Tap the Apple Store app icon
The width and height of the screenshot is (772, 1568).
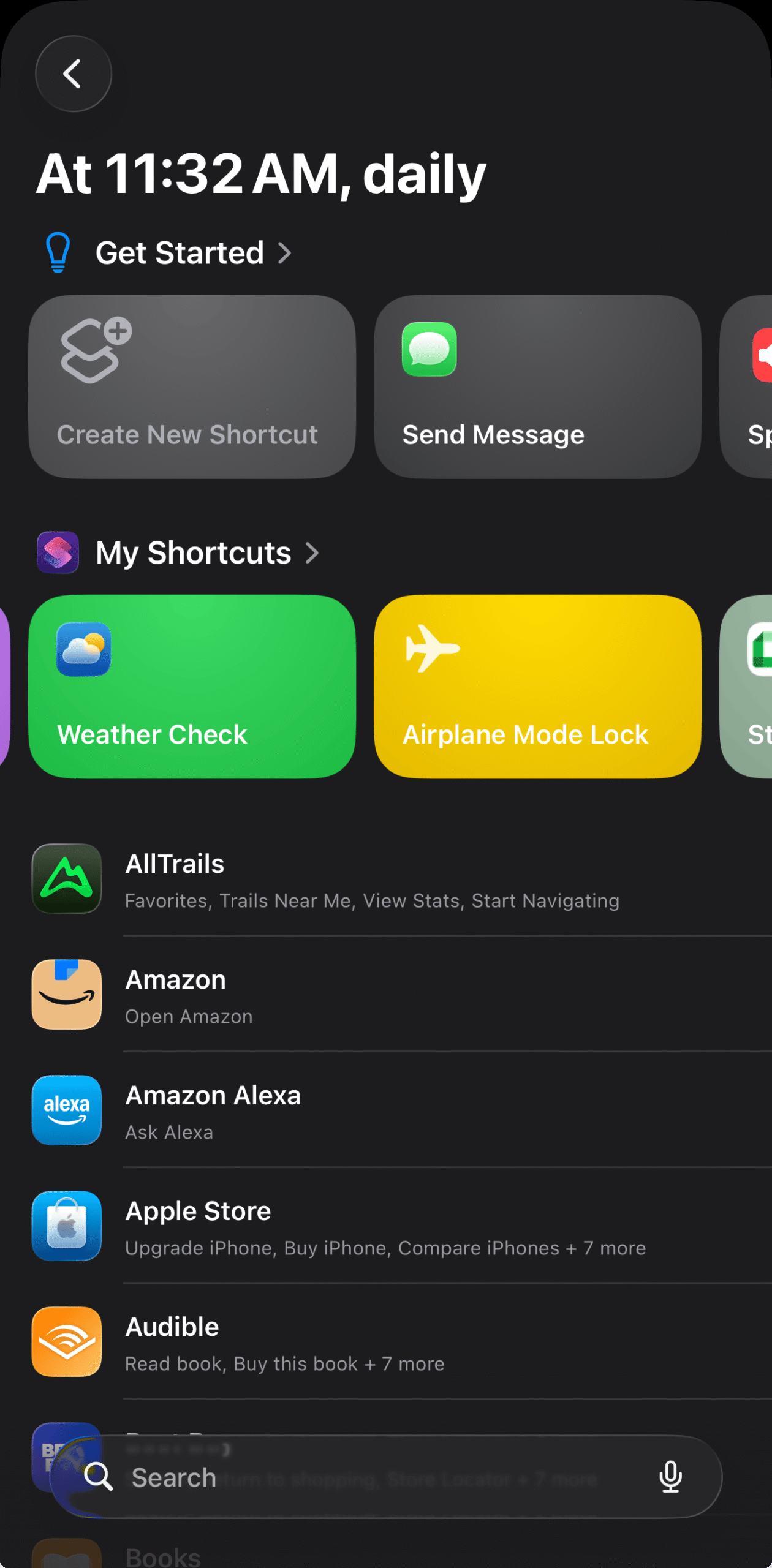click(66, 1226)
